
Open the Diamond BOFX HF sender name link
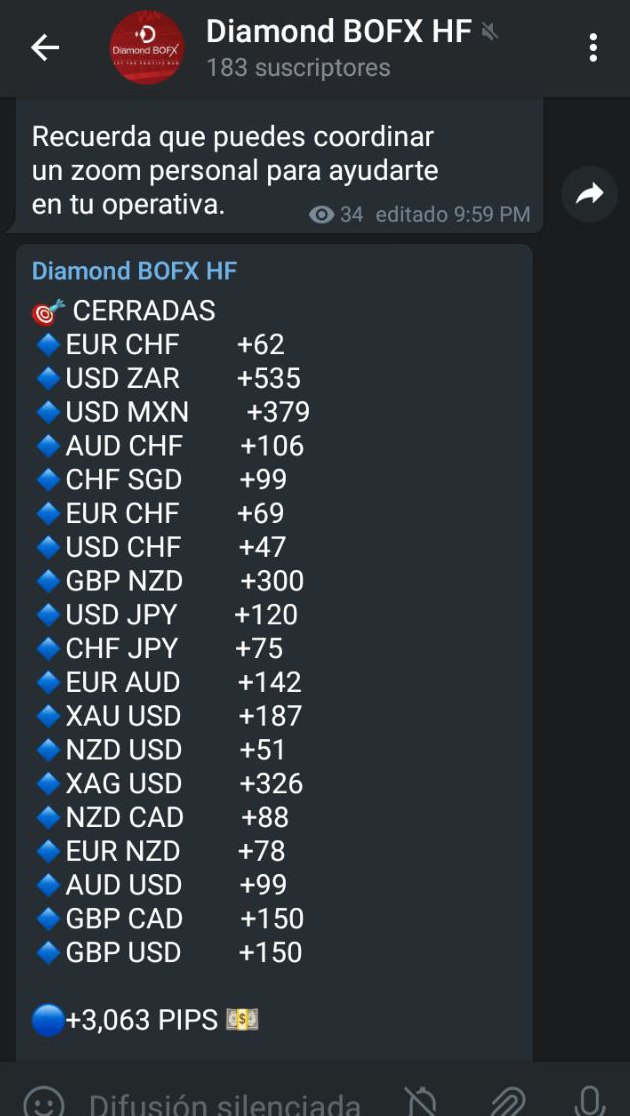pos(134,271)
